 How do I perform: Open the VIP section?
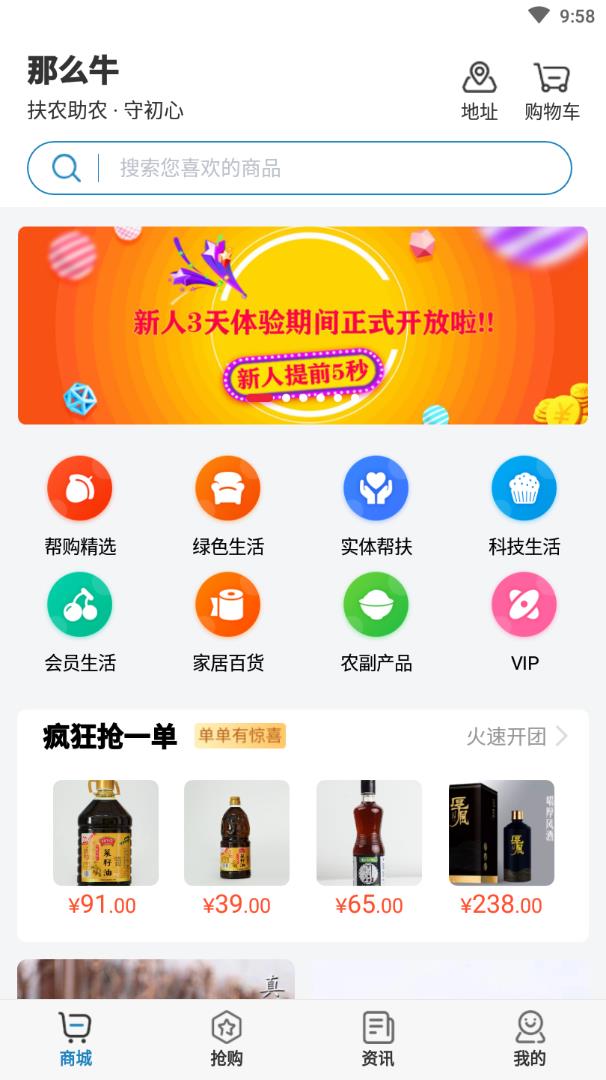tap(524, 620)
